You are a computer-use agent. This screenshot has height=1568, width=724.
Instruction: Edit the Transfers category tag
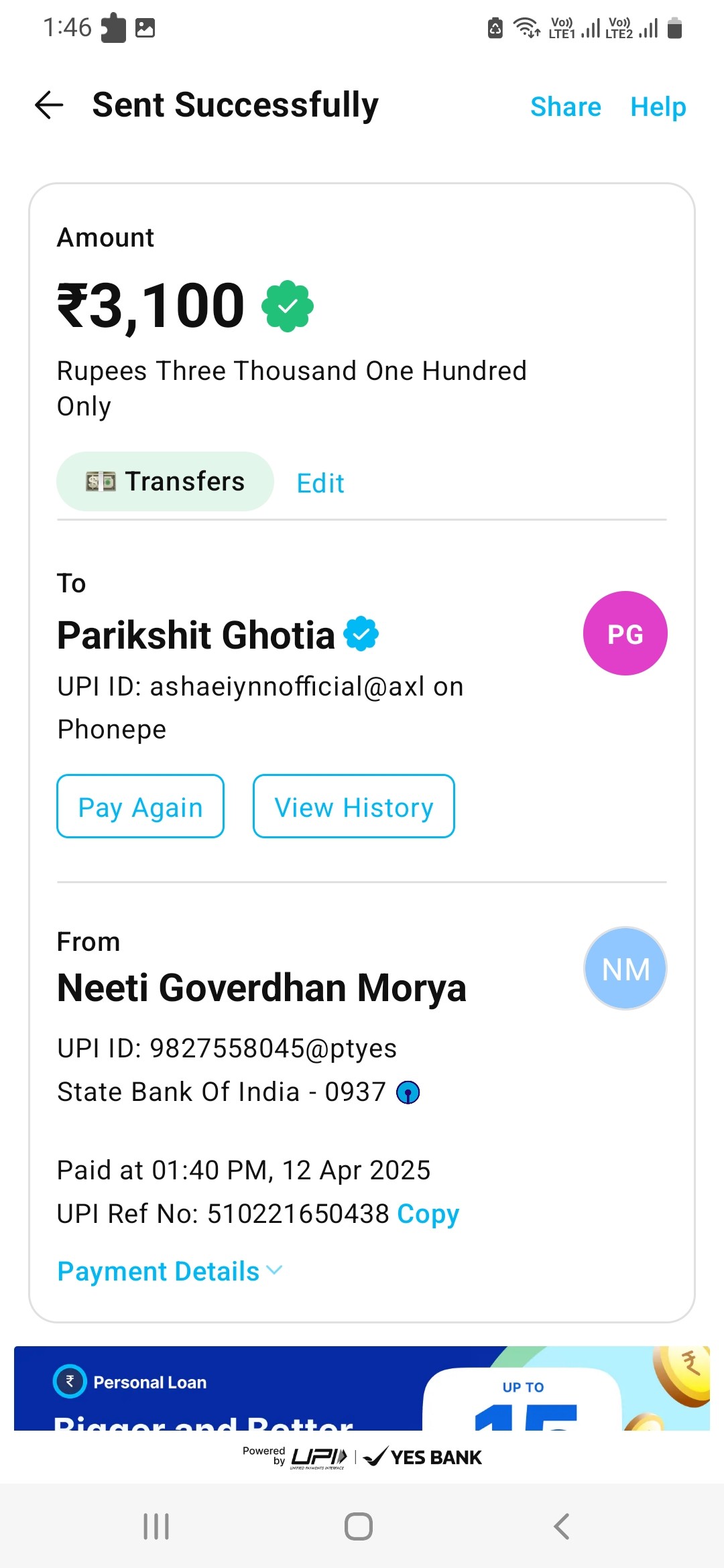(320, 483)
